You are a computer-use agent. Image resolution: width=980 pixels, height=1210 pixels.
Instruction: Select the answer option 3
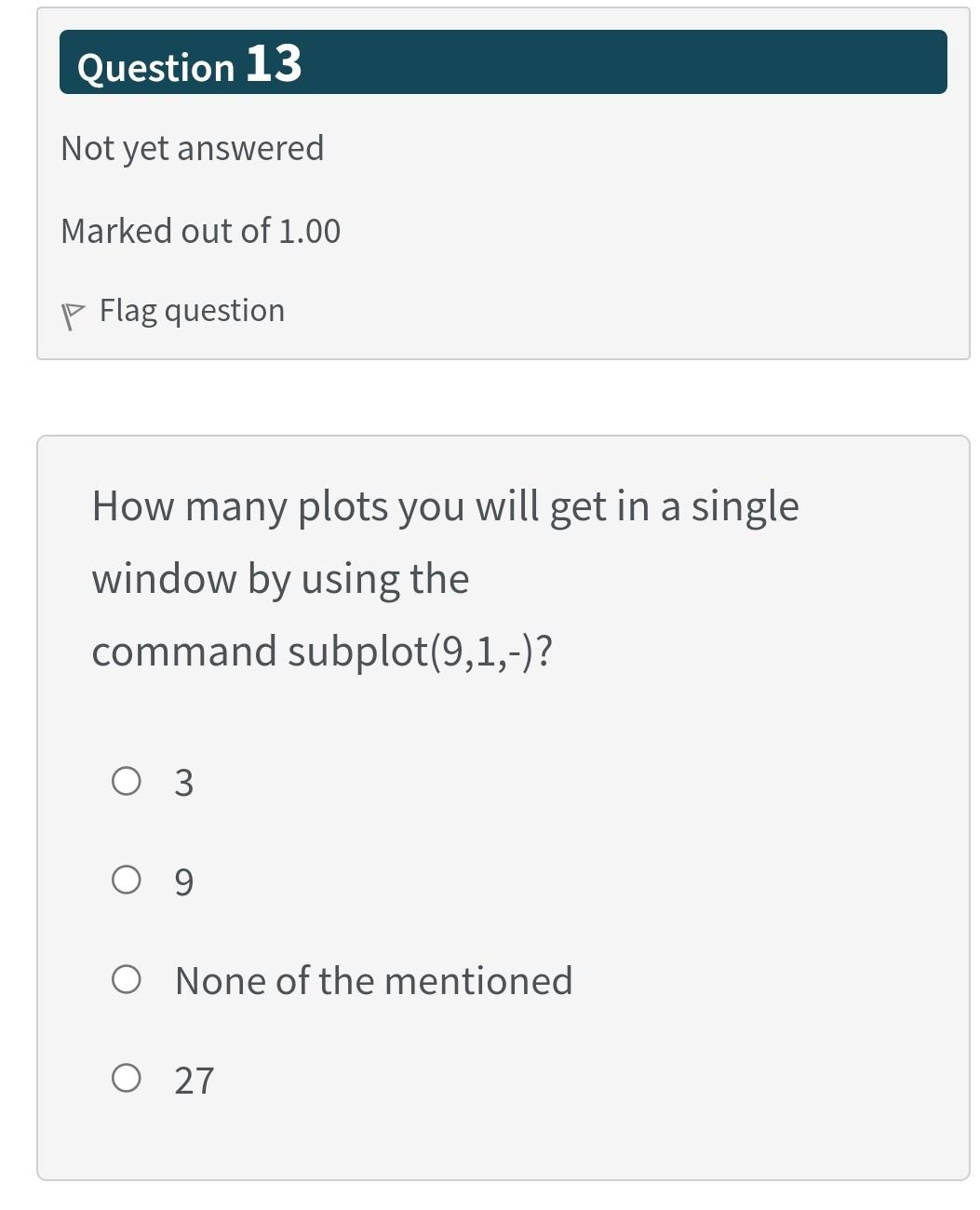click(127, 781)
